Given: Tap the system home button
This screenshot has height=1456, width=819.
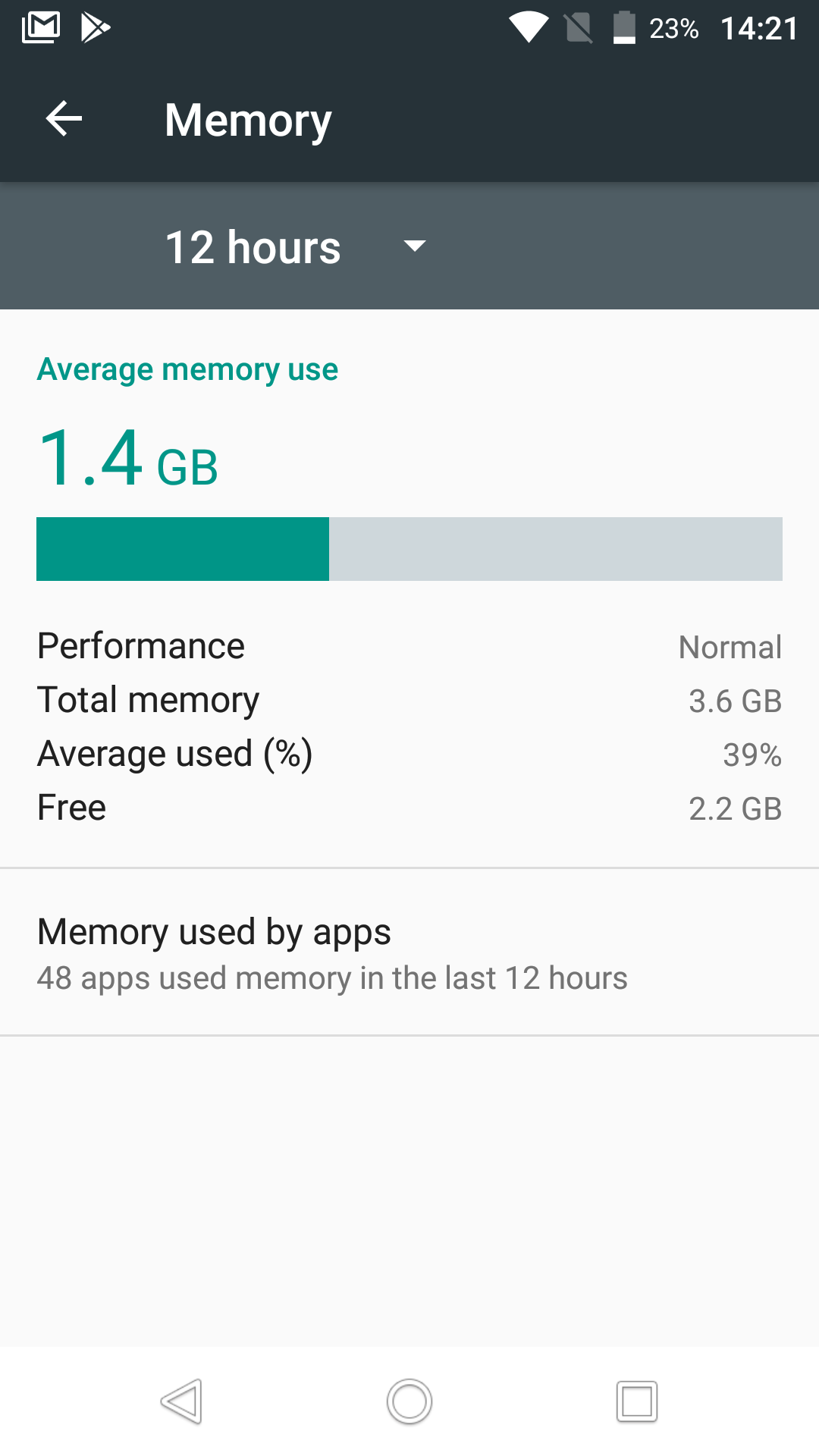Looking at the screenshot, I should (x=409, y=1401).
